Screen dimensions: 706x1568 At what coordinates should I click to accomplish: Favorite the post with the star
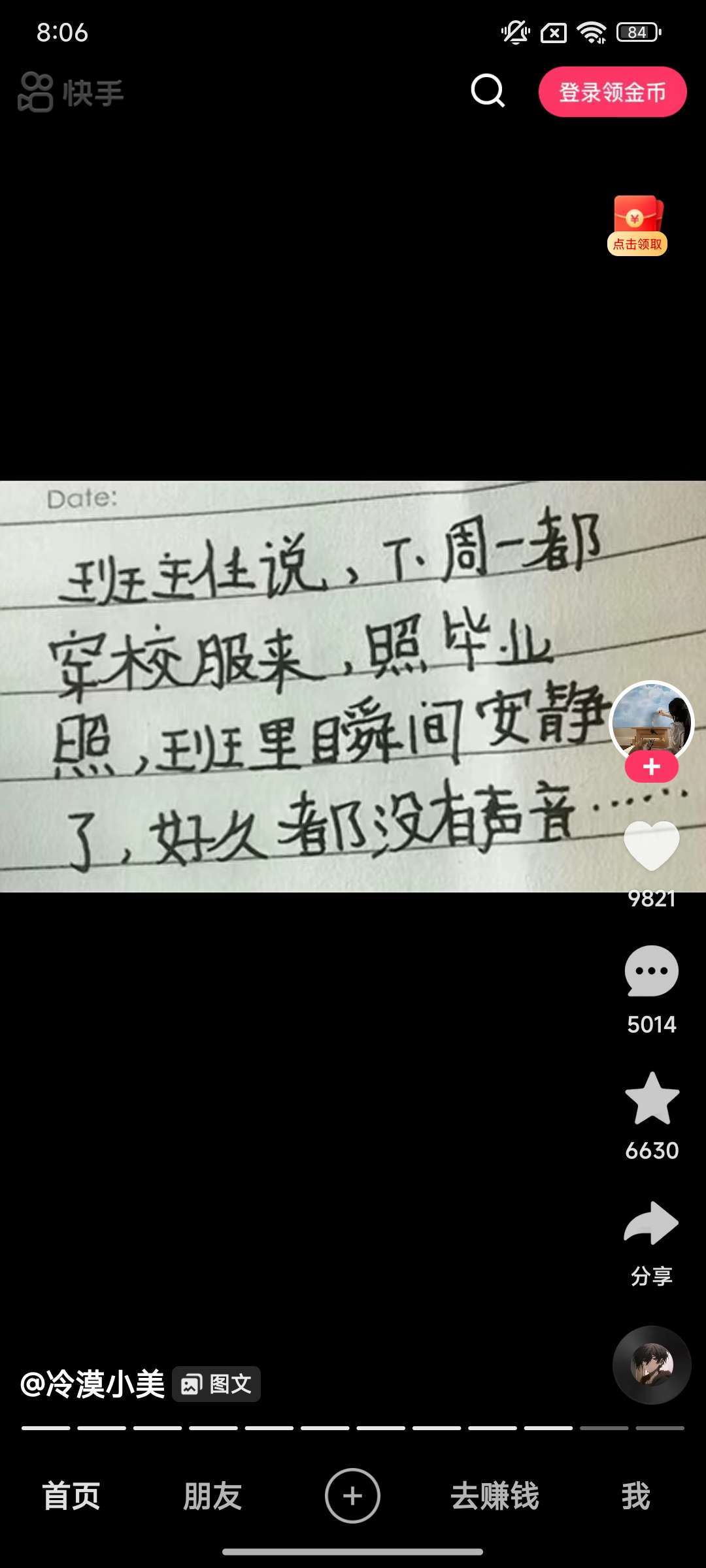click(x=651, y=1100)
